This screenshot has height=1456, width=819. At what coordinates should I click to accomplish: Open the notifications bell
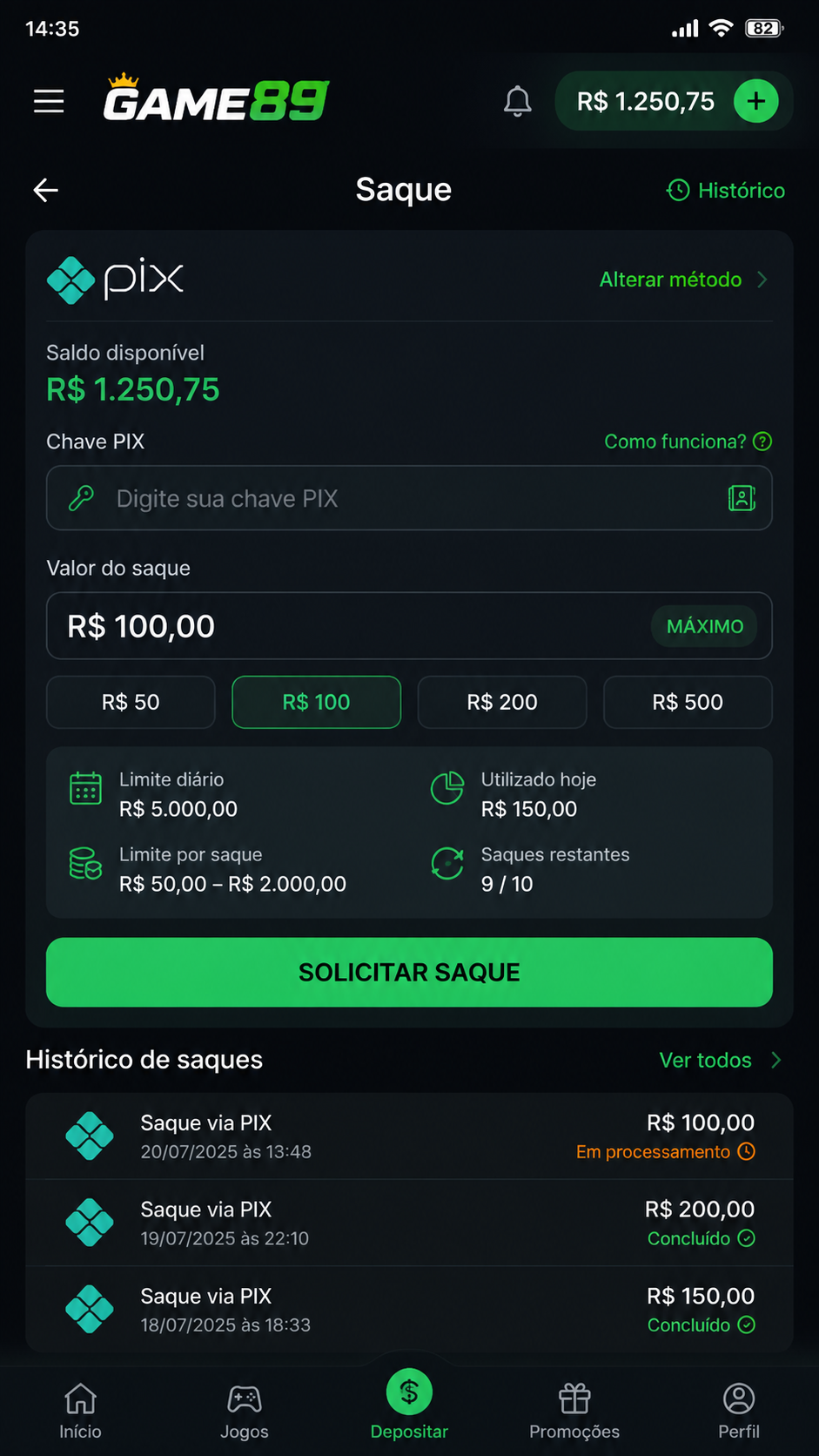518,102
